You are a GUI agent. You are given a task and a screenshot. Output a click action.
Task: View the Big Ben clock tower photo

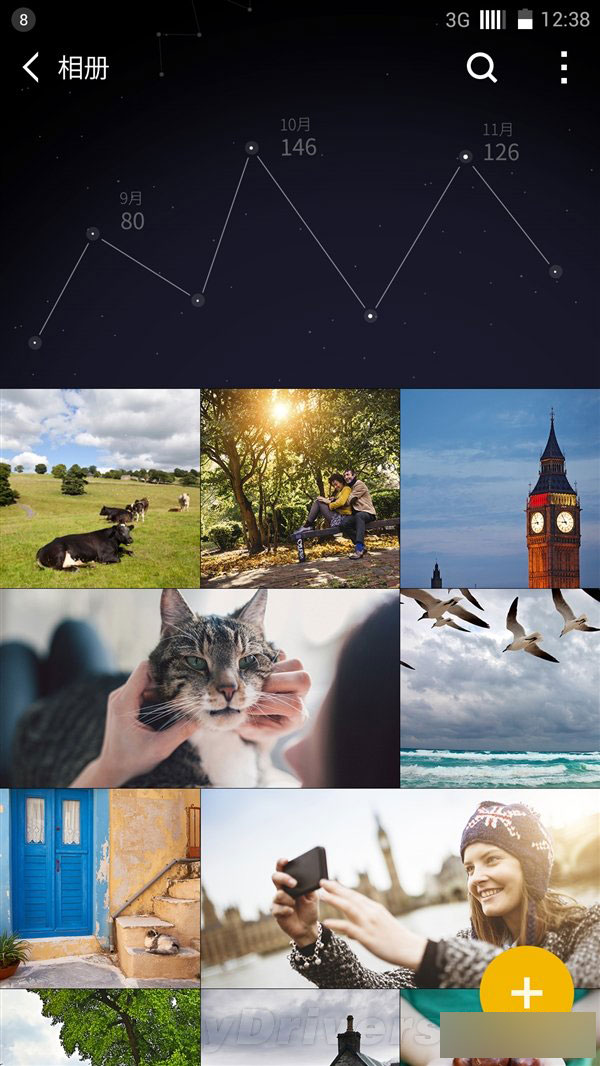(x=500, y=488)
